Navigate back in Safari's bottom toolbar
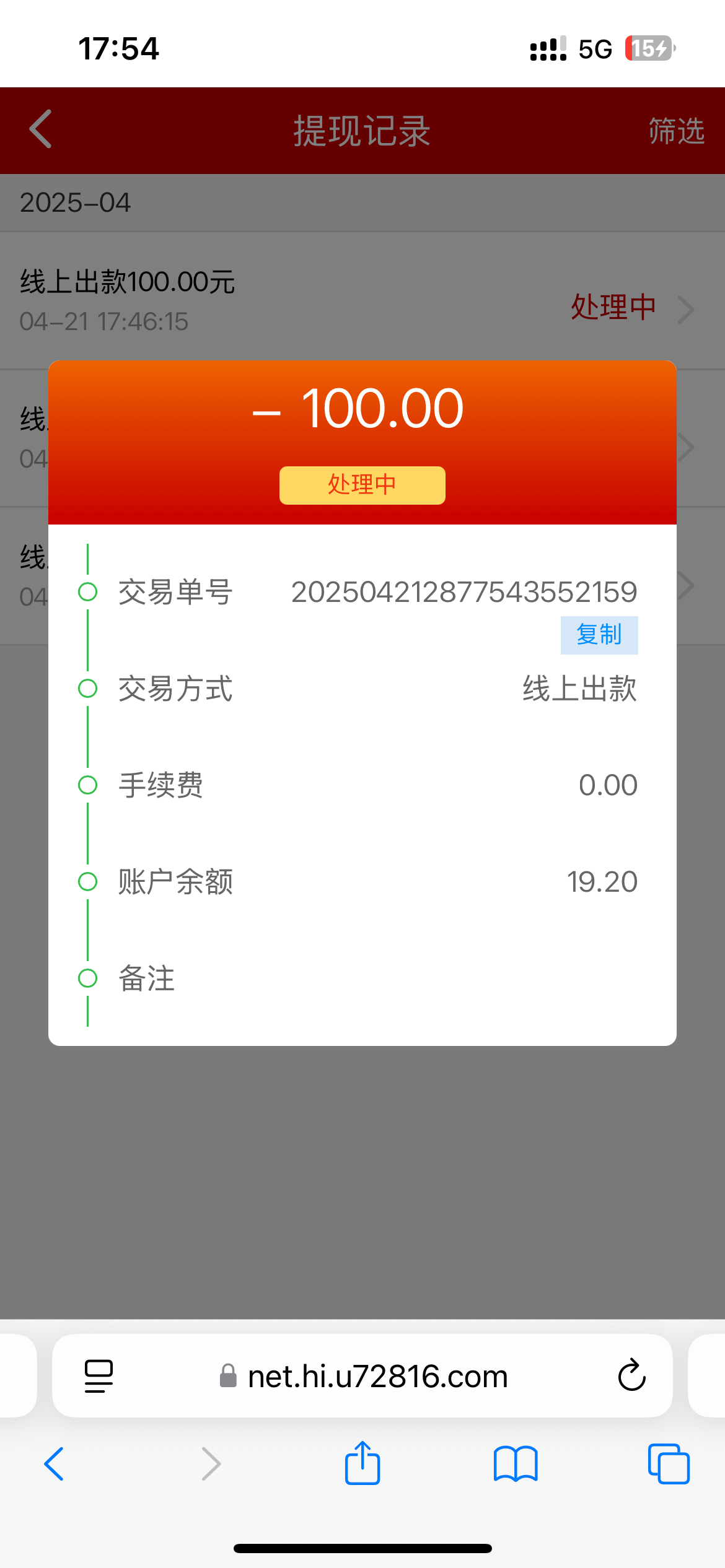Viewport: 725px width, 1568px height. [x=54, y=1464]
